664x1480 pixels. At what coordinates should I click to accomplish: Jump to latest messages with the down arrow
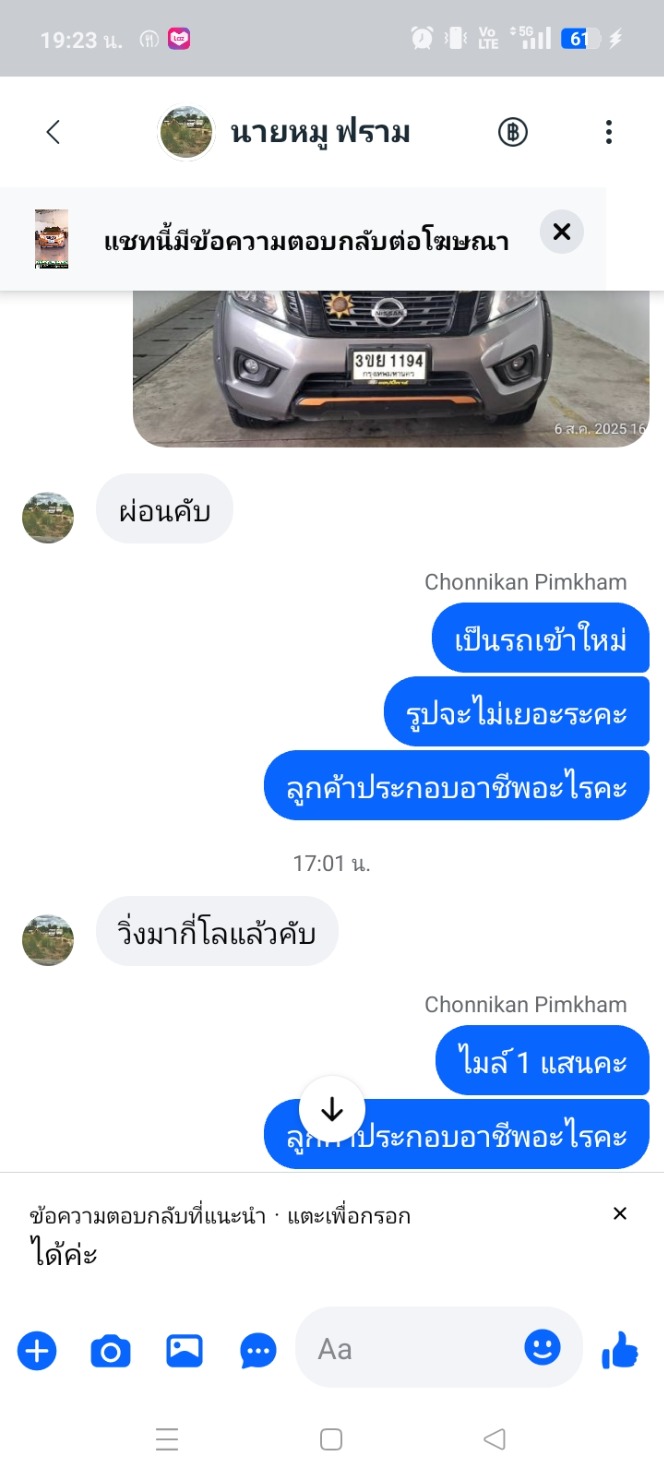point(332,1109)
